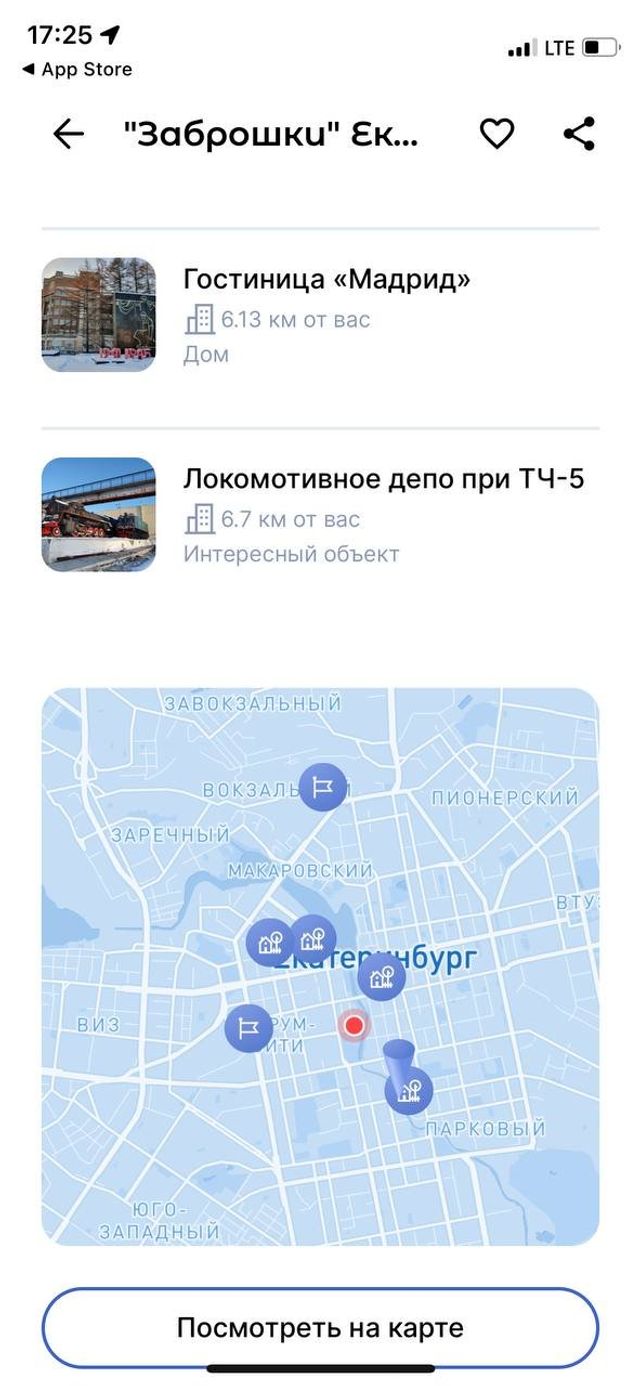
Task: Select the flag marker near ВИЗ
Action: coord(248,1027)
